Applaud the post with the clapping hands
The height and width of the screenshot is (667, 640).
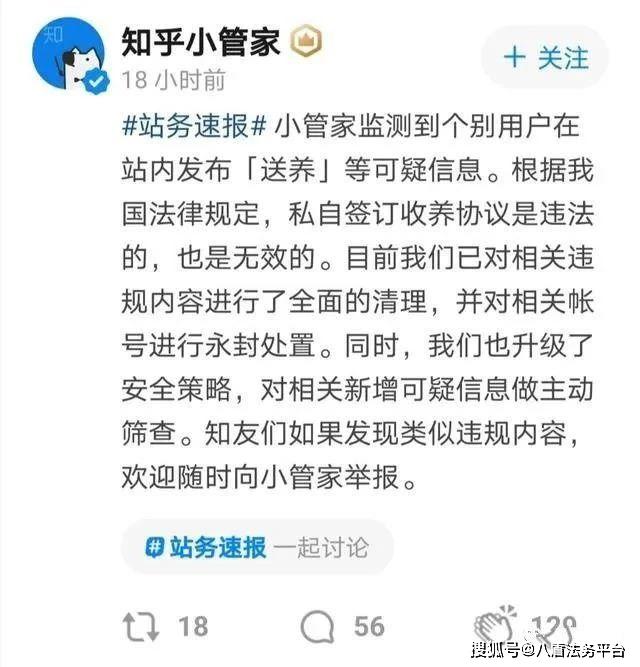[495, 625]
